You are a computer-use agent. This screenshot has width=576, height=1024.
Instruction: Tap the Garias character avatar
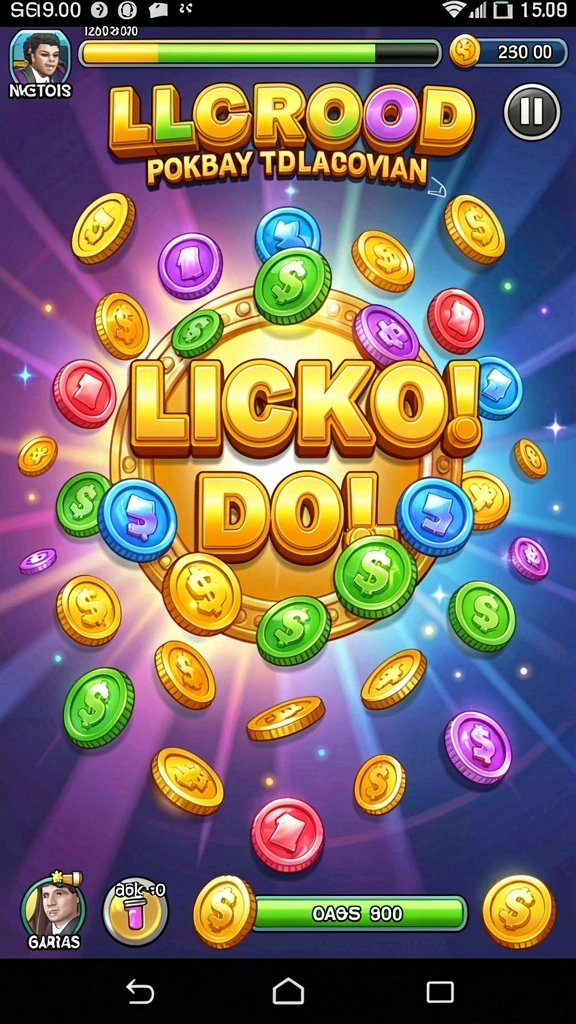click(53, 907)
